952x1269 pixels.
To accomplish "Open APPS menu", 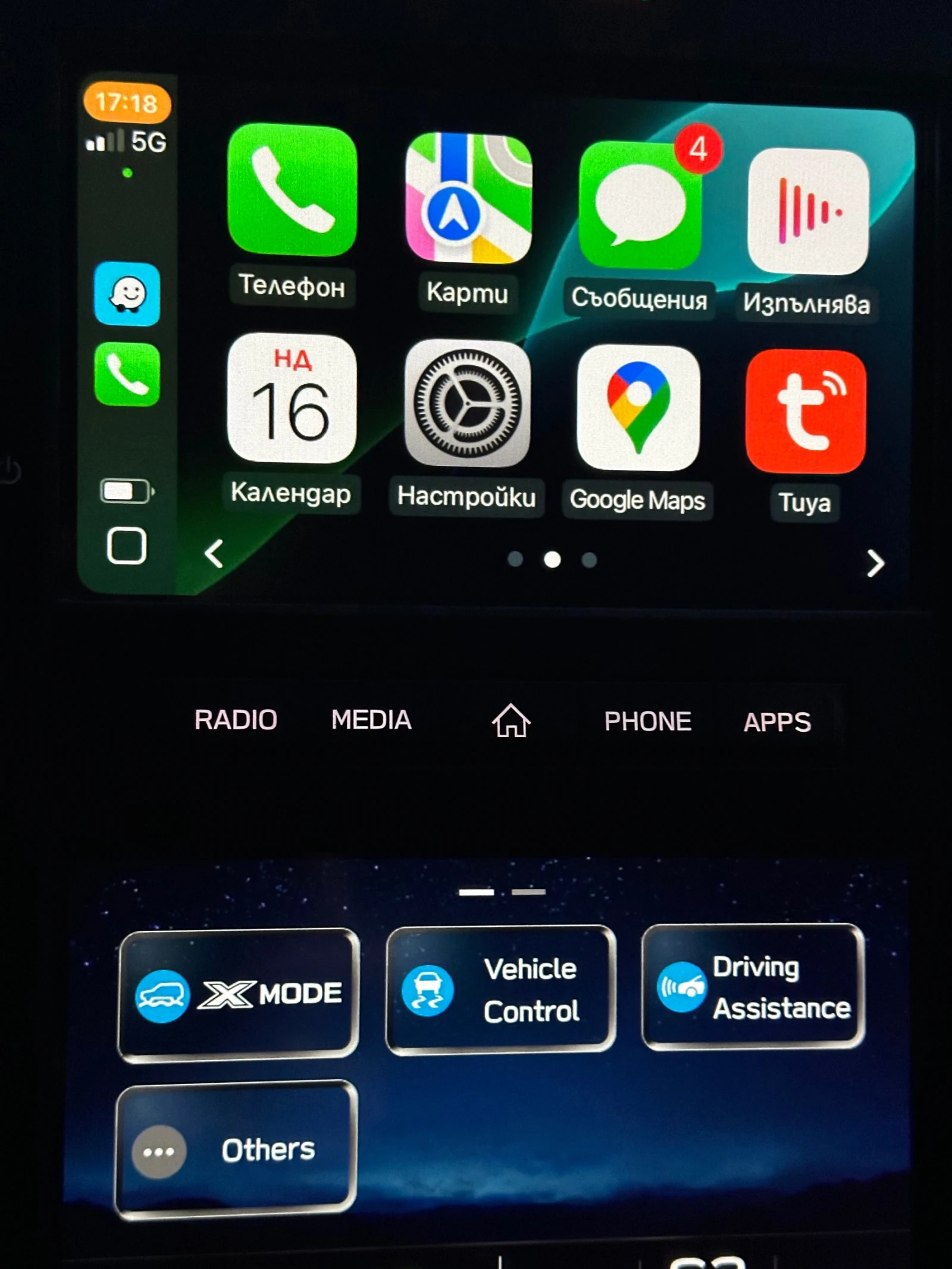I will pyautogui.click(x=777, y=722).
